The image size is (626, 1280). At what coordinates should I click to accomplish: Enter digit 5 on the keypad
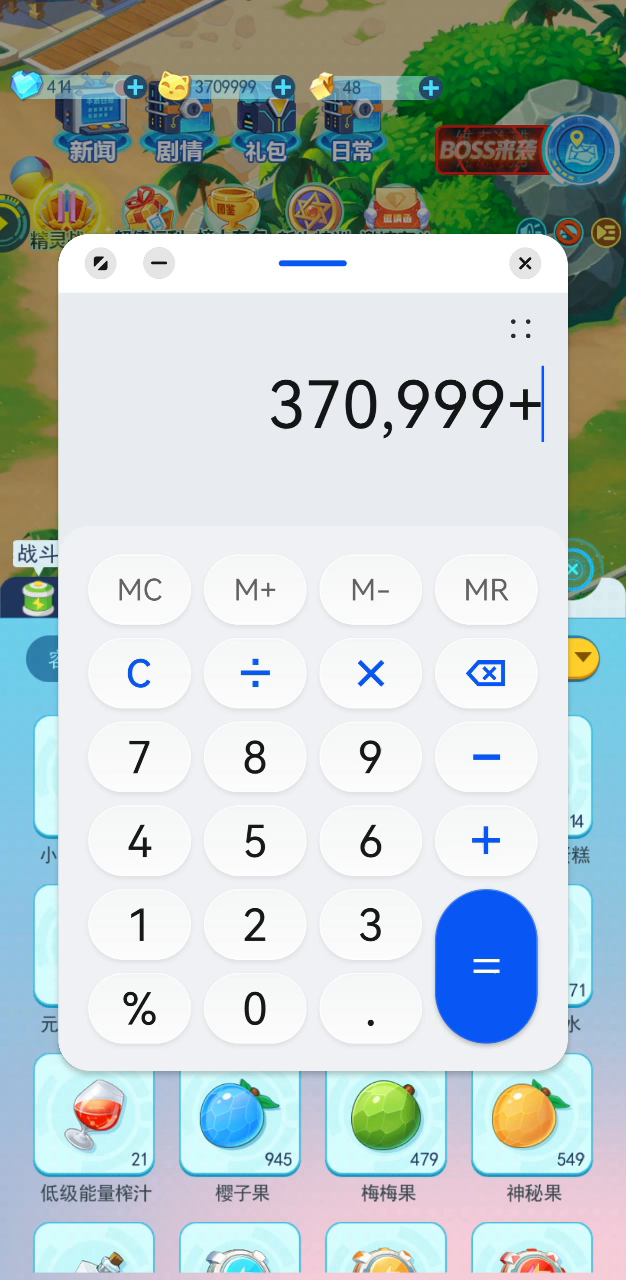click(255, 842)
